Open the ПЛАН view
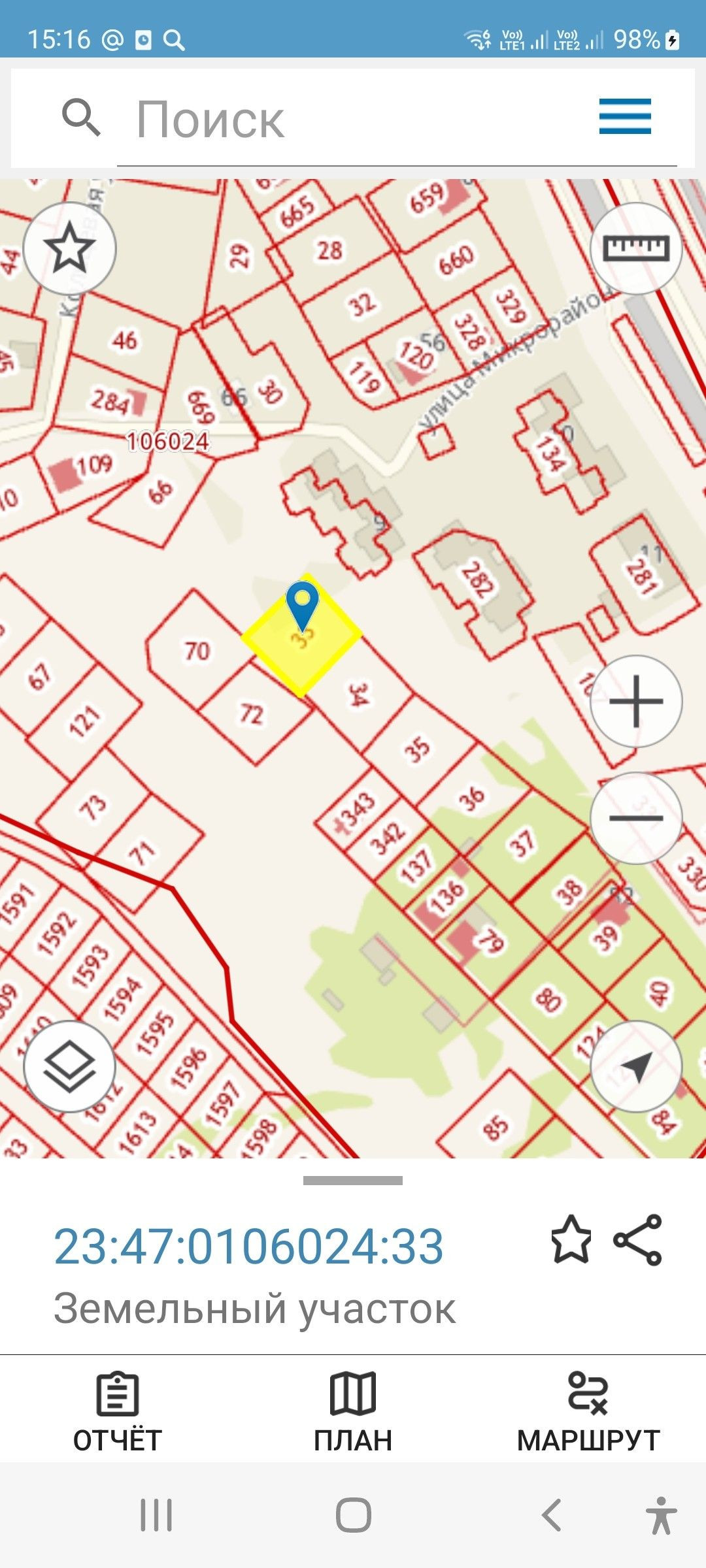This screenshot has height=1568, width=706. click(353, 1411)
